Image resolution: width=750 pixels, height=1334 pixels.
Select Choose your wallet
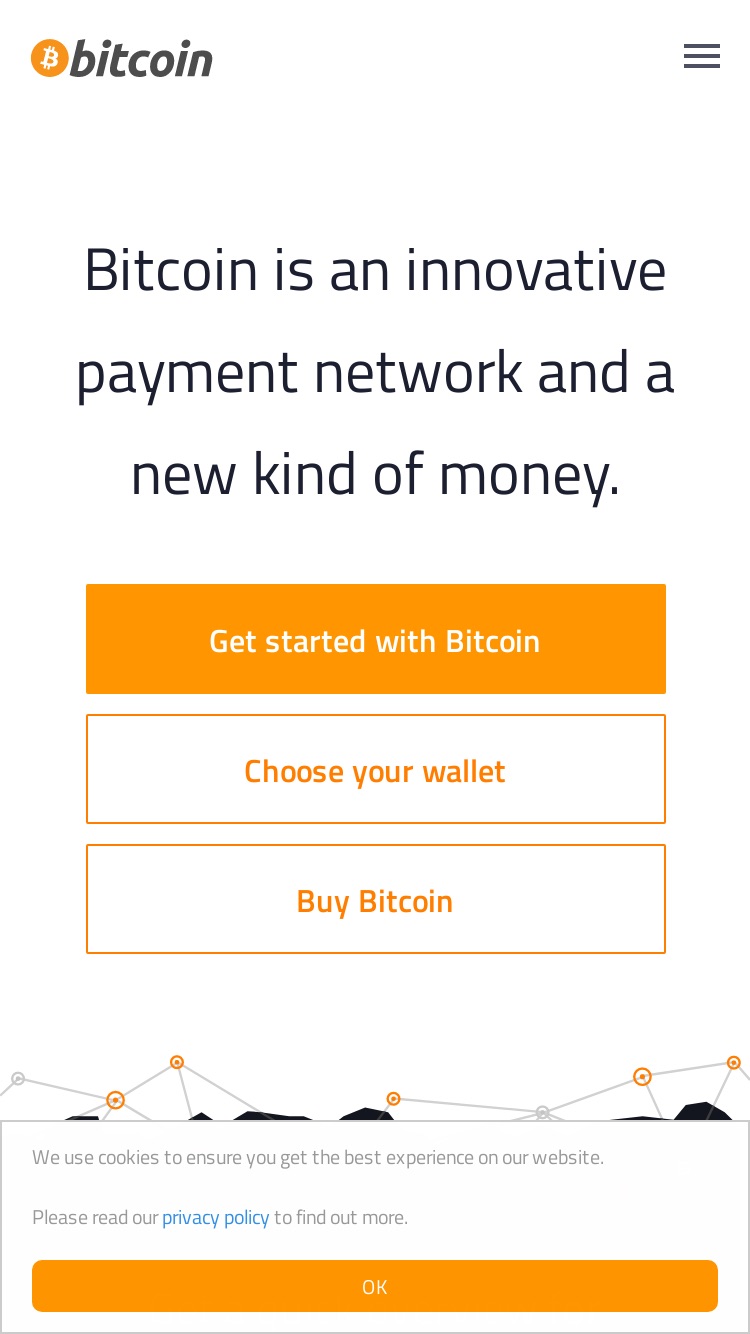pyautogui.click(x=376, y=769)
